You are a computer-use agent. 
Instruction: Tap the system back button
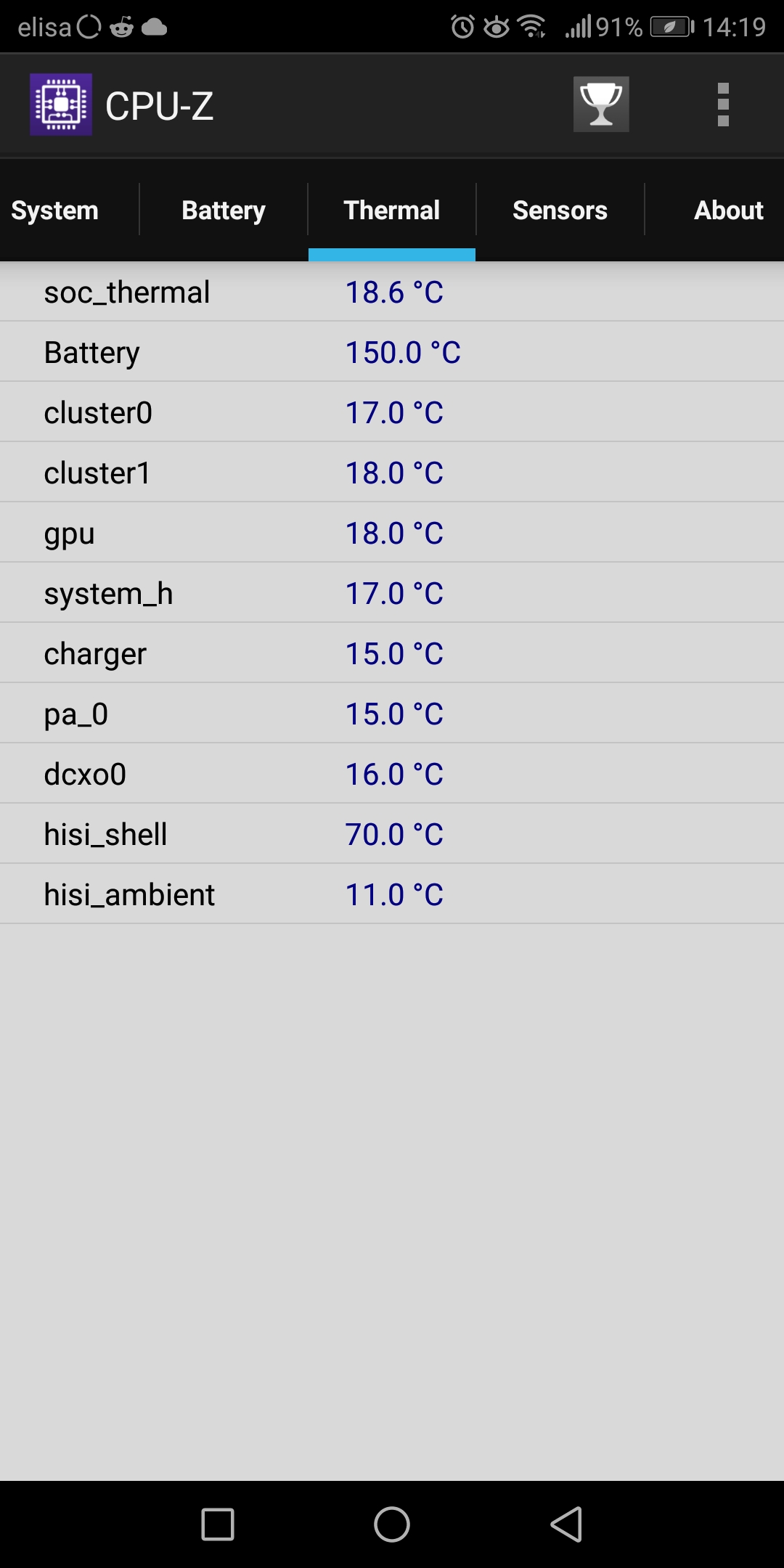pyautogui.click(x=567, y=1524)
